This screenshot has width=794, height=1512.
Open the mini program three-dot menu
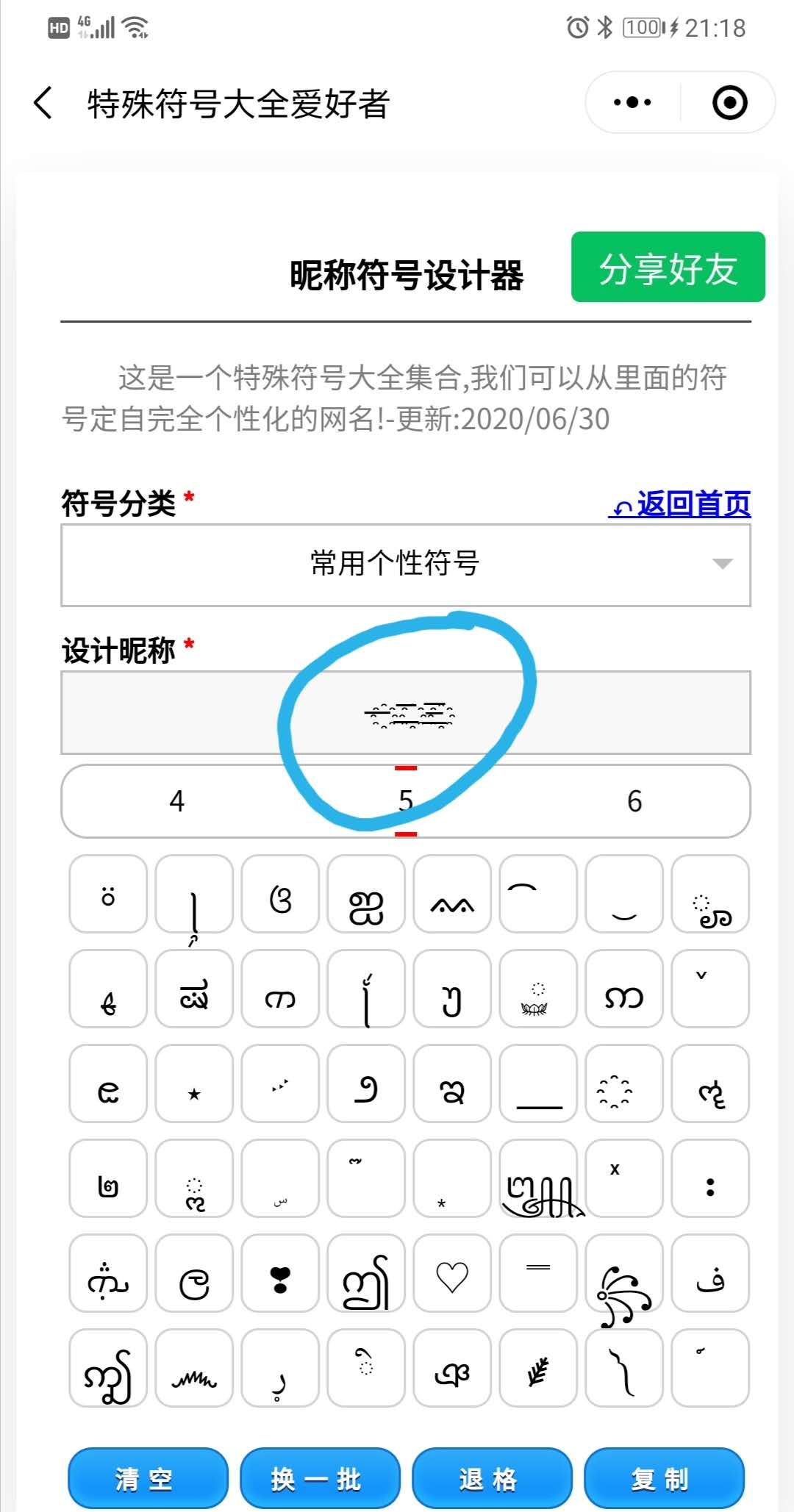point(632,103)
